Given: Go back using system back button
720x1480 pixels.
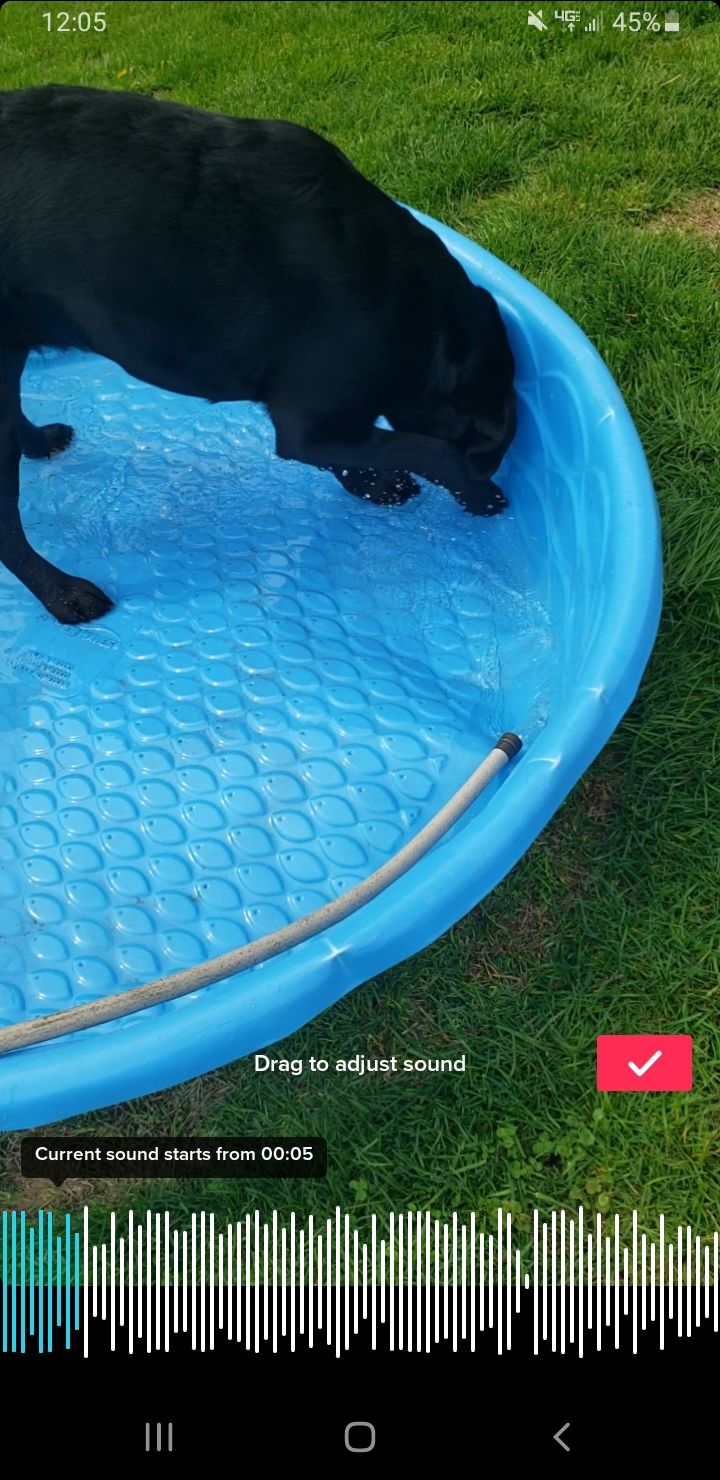Looking at the screenshot, I should tap(562, 1437).
